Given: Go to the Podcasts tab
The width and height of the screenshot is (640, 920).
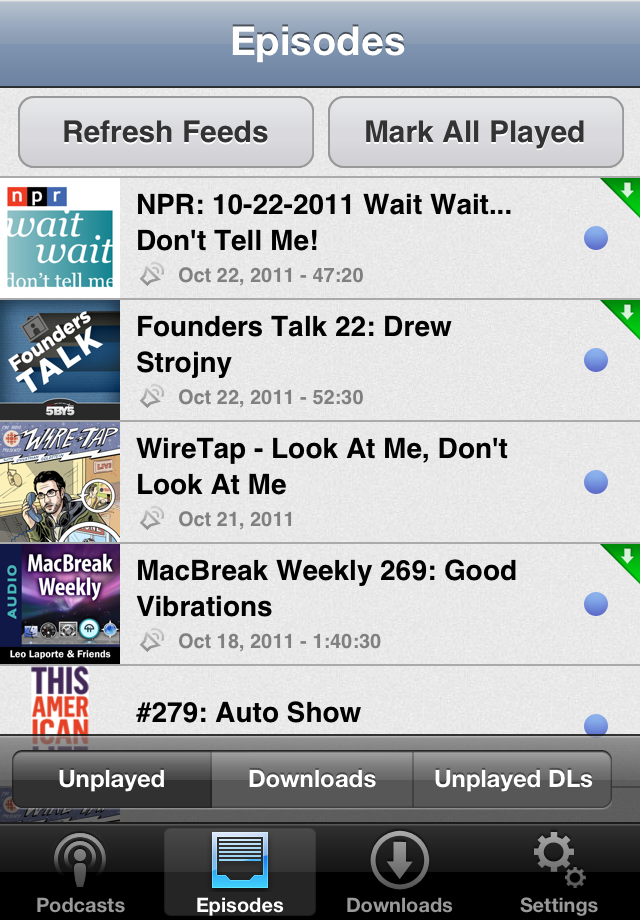Looking at the screenshot, I should tap(80, 874).
